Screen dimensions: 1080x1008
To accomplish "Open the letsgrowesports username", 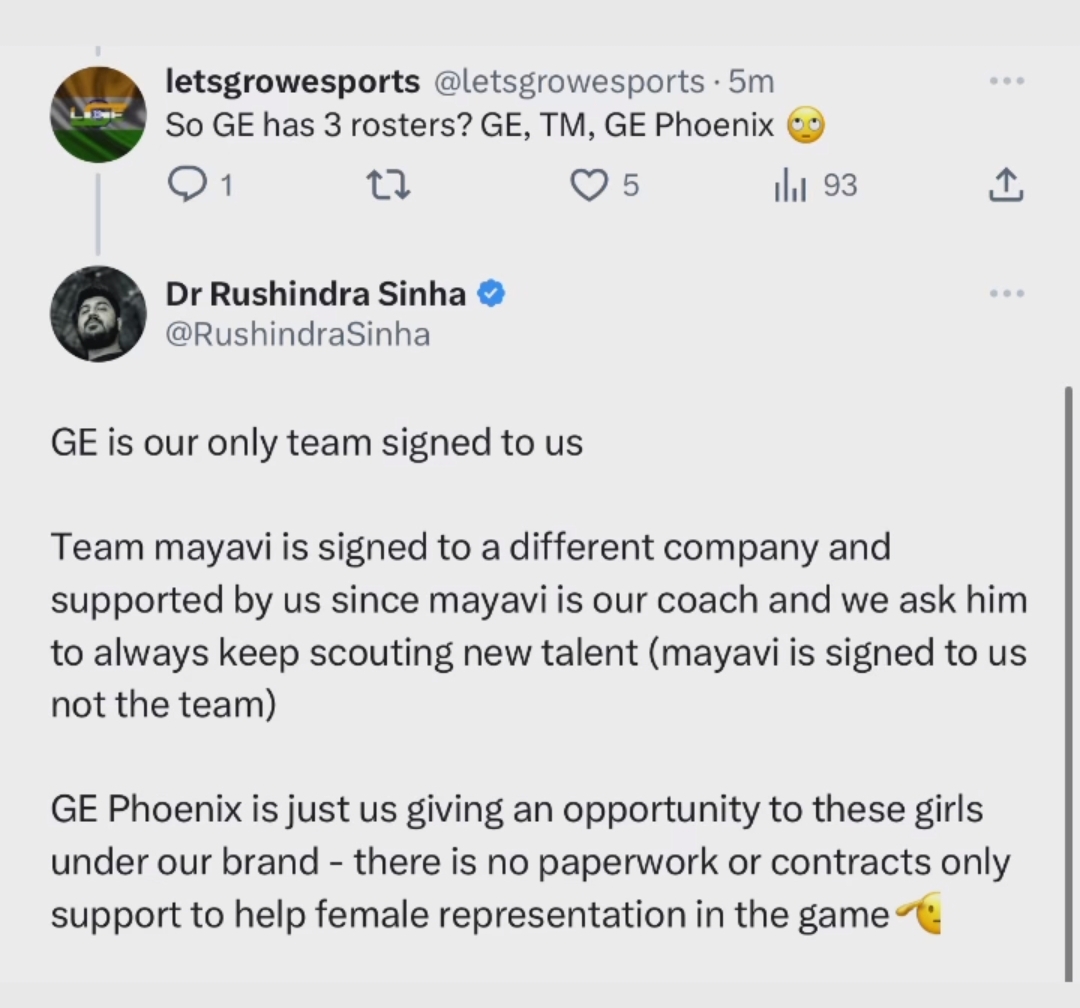I will (x=292, y=81).
